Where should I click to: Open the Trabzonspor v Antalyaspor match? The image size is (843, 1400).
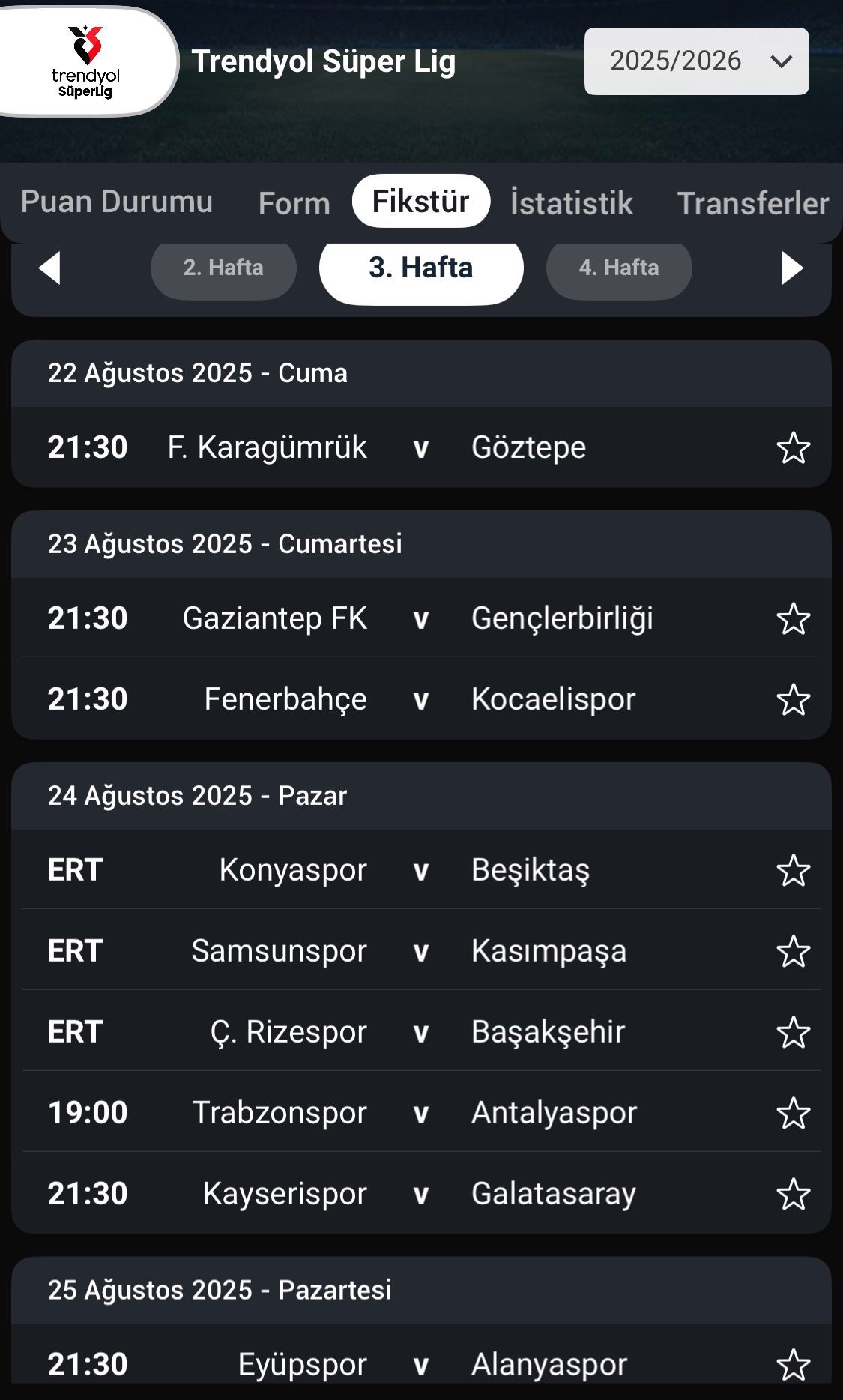[x=421, y=1112]
